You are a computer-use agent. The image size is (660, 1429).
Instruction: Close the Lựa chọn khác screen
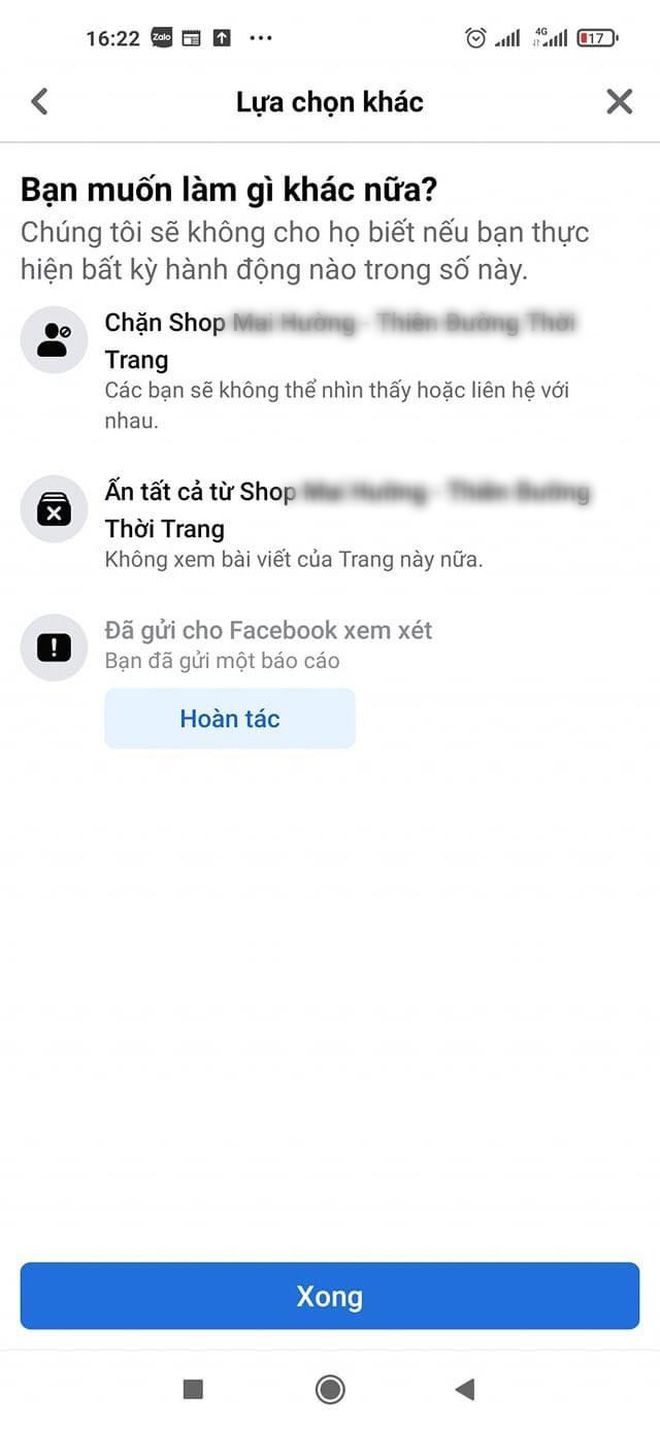click(619, 101)
